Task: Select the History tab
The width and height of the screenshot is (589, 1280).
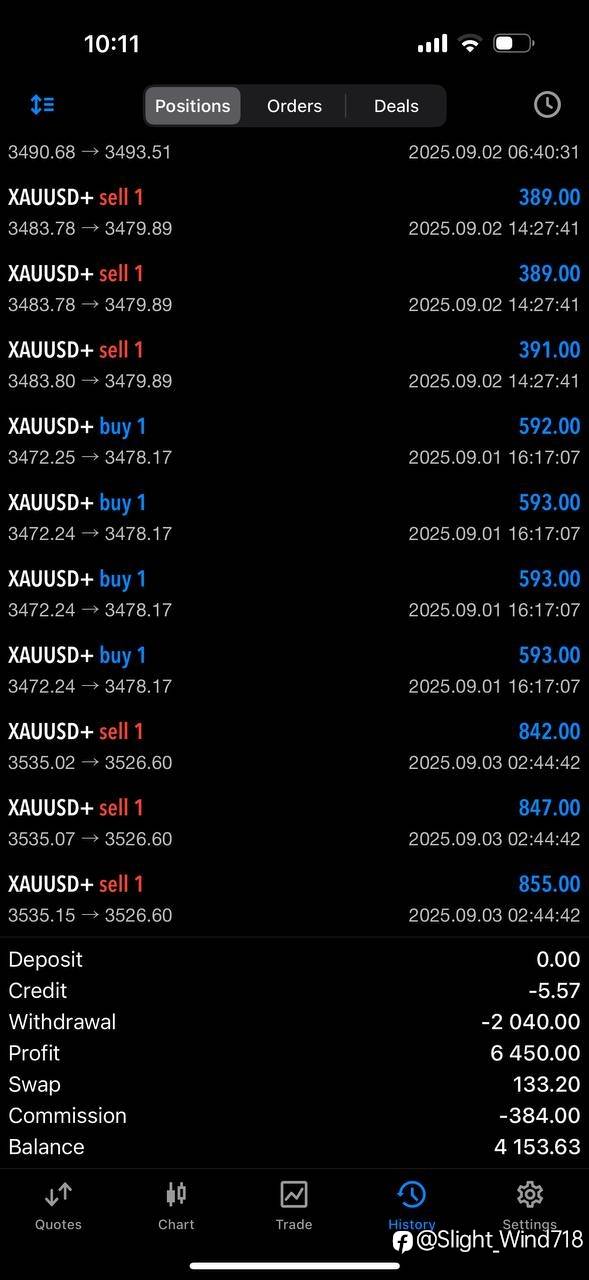Action: (412, 1205)
